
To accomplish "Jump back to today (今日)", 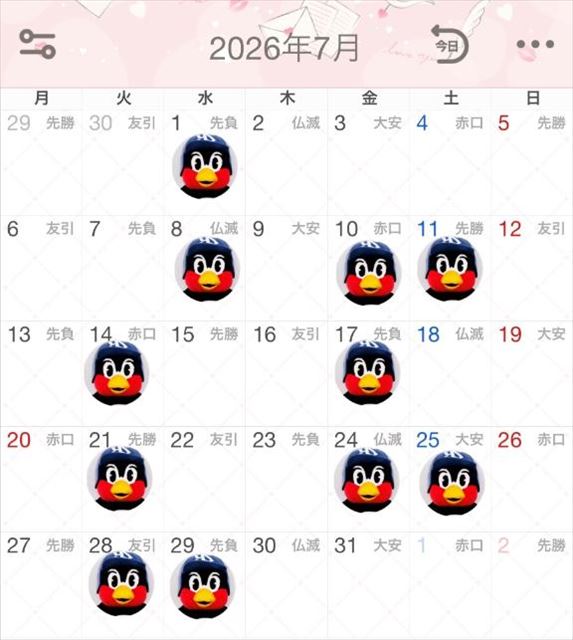I will pos(450,44).
